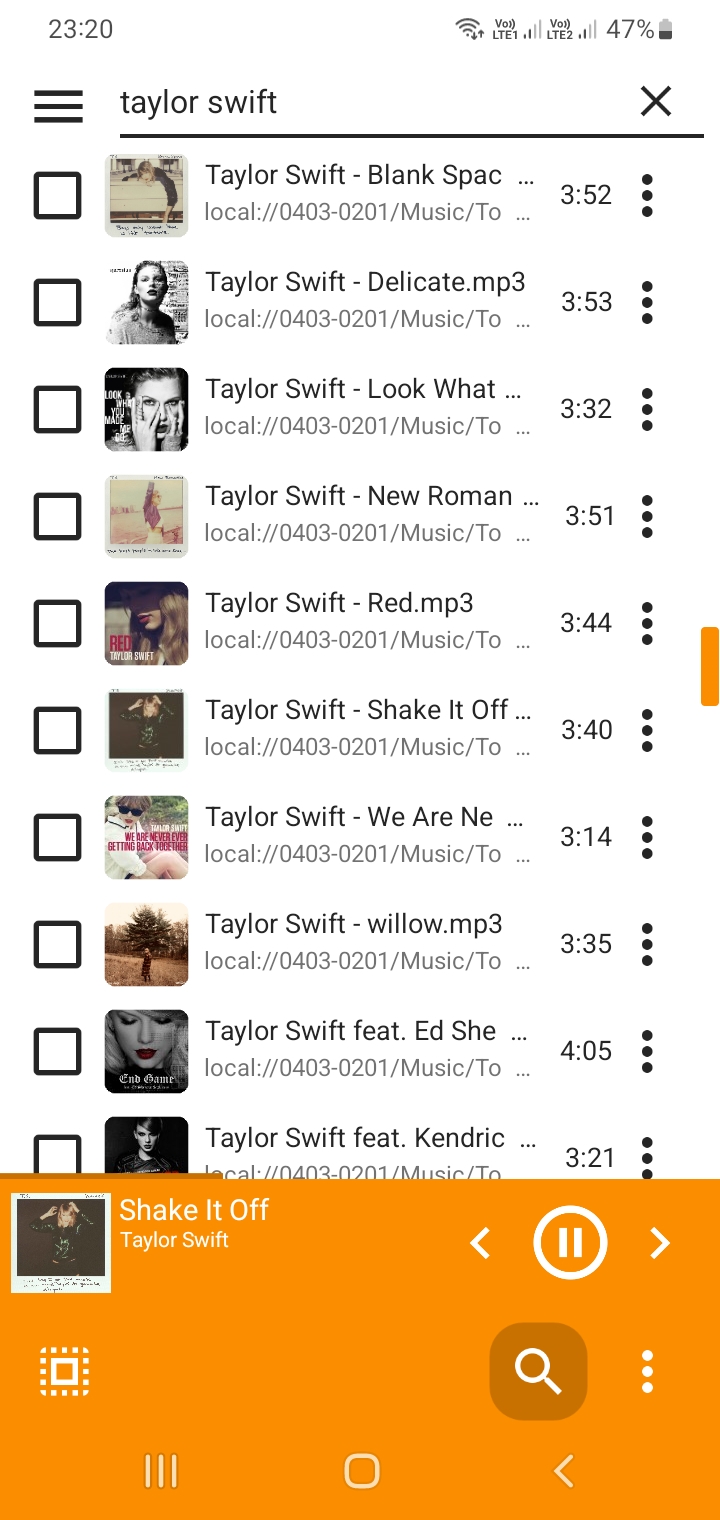This screenshot has width=720, height=1520.
Task: Check the box for Blank Space track
Action: pos(58,195)
